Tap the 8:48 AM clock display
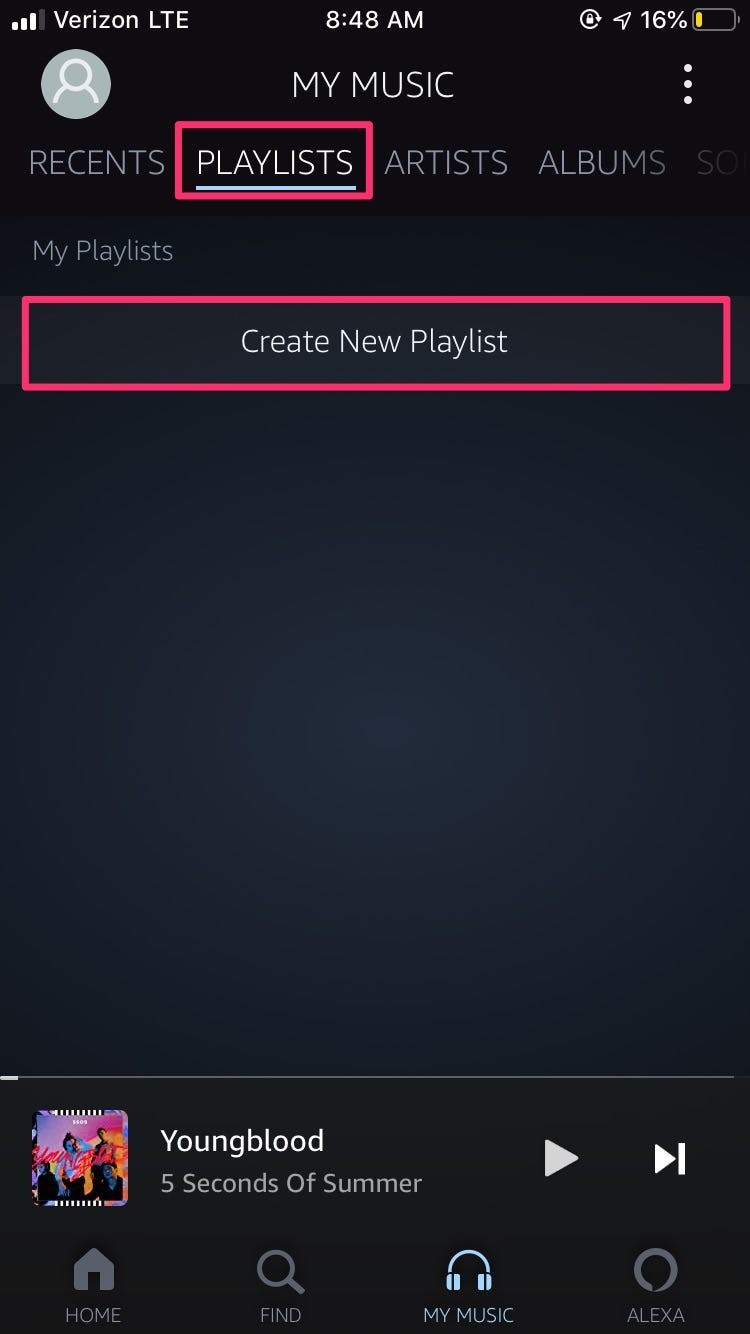Screen dimensions: 750x1334 (374, 19)
